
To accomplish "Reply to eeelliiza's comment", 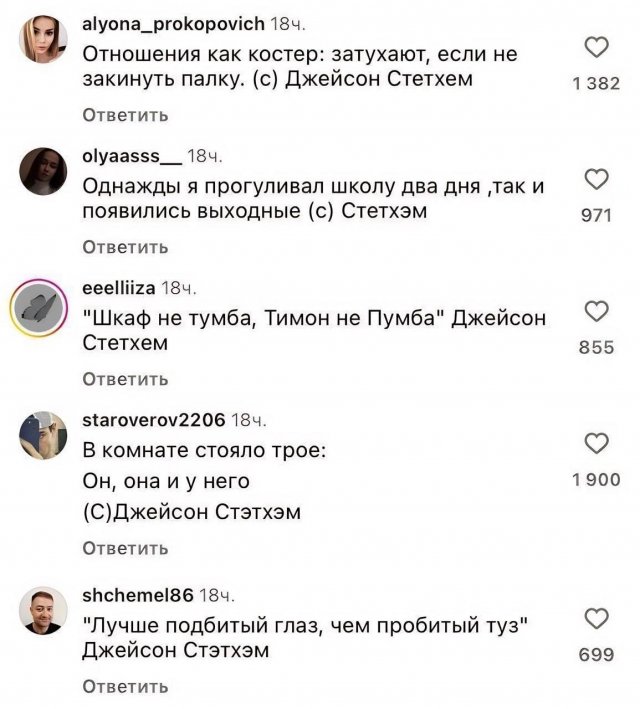I will [x=124, y=379].
